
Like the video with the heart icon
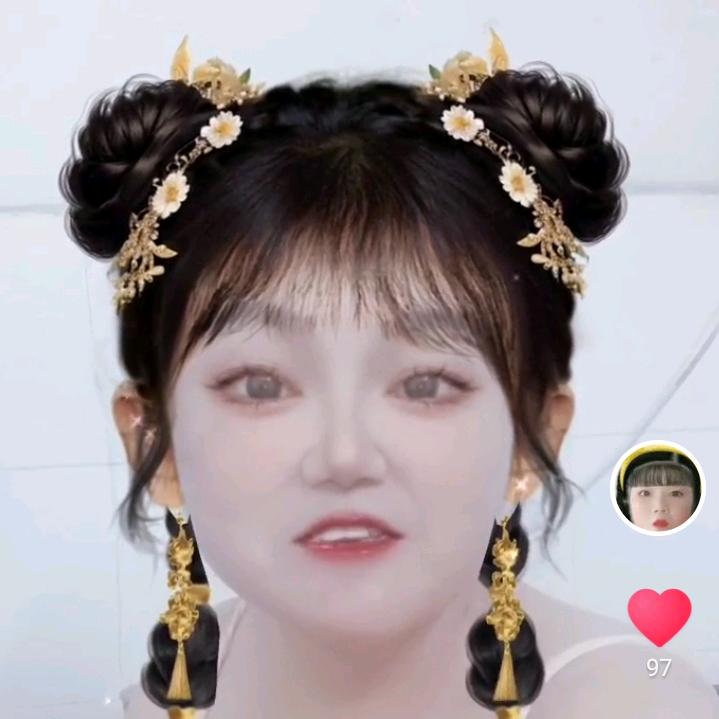pos(659,615)
